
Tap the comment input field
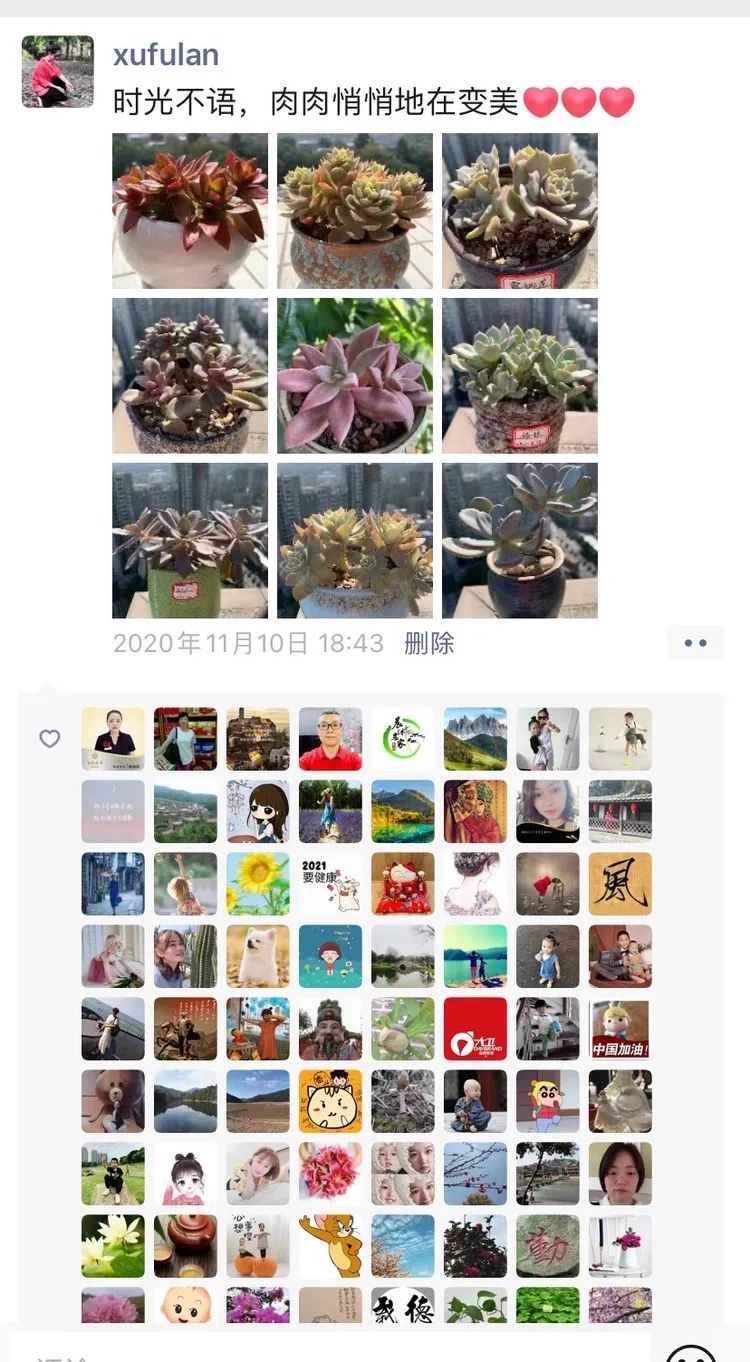pyautogui.click(x=330, y=1348)
